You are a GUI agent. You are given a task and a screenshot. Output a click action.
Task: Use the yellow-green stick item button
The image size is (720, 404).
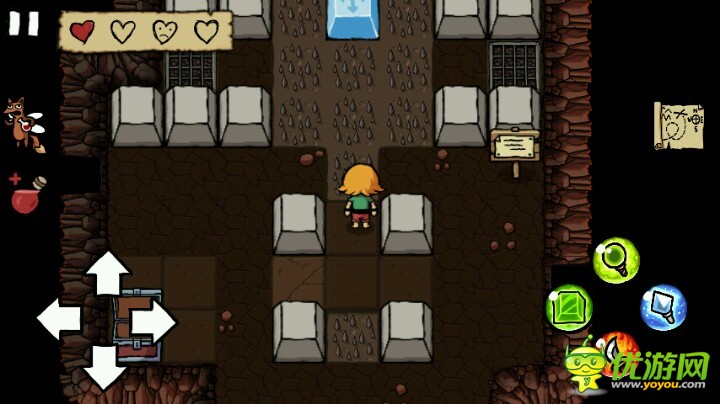[616, 261]
